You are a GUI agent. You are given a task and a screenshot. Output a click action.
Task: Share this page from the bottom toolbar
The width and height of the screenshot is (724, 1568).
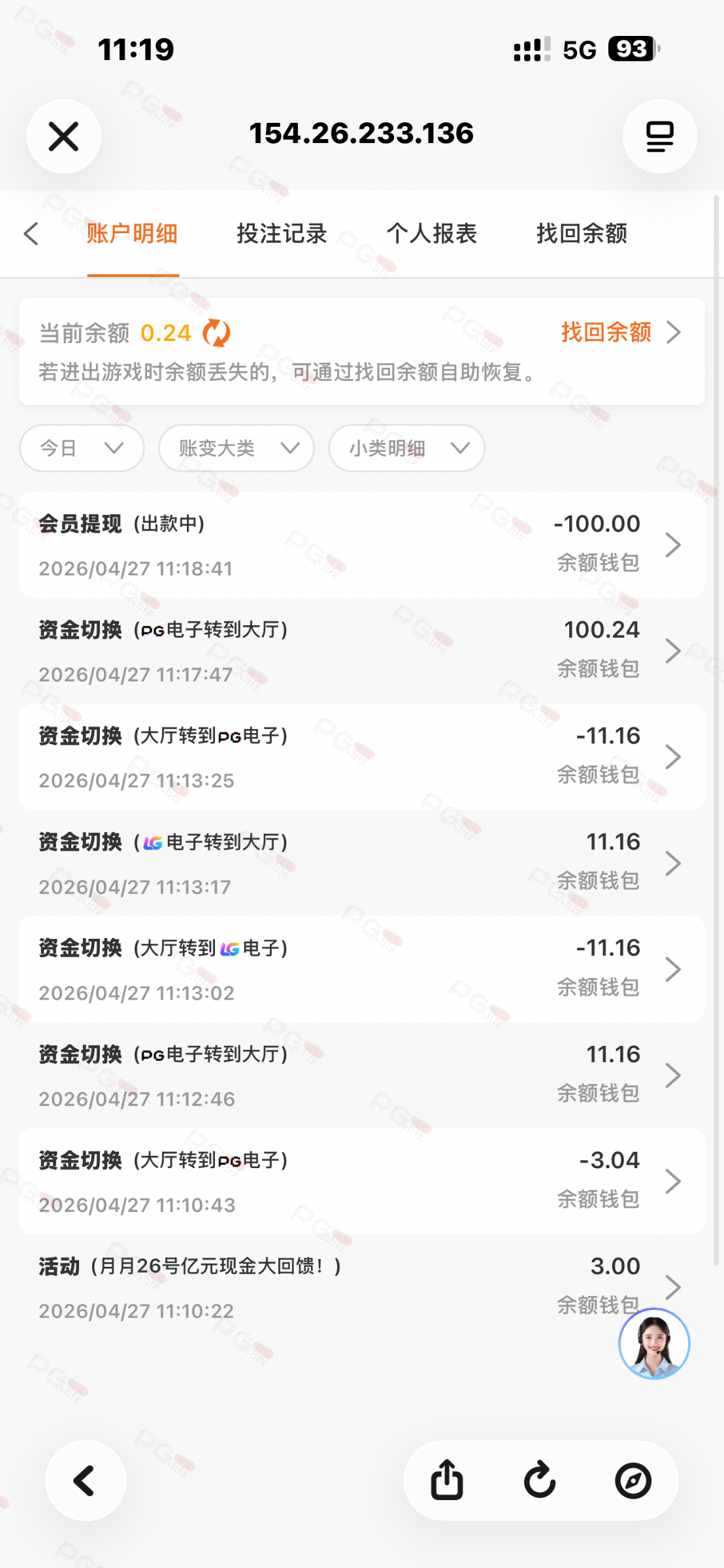tap(447, 1480)
